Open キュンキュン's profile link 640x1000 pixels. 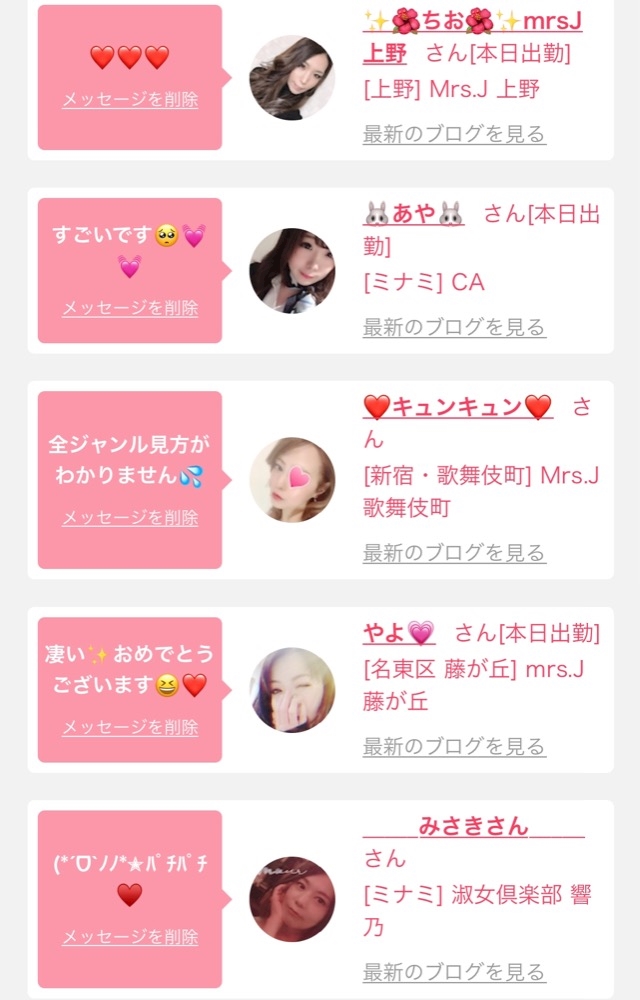[x=457, y=407]
